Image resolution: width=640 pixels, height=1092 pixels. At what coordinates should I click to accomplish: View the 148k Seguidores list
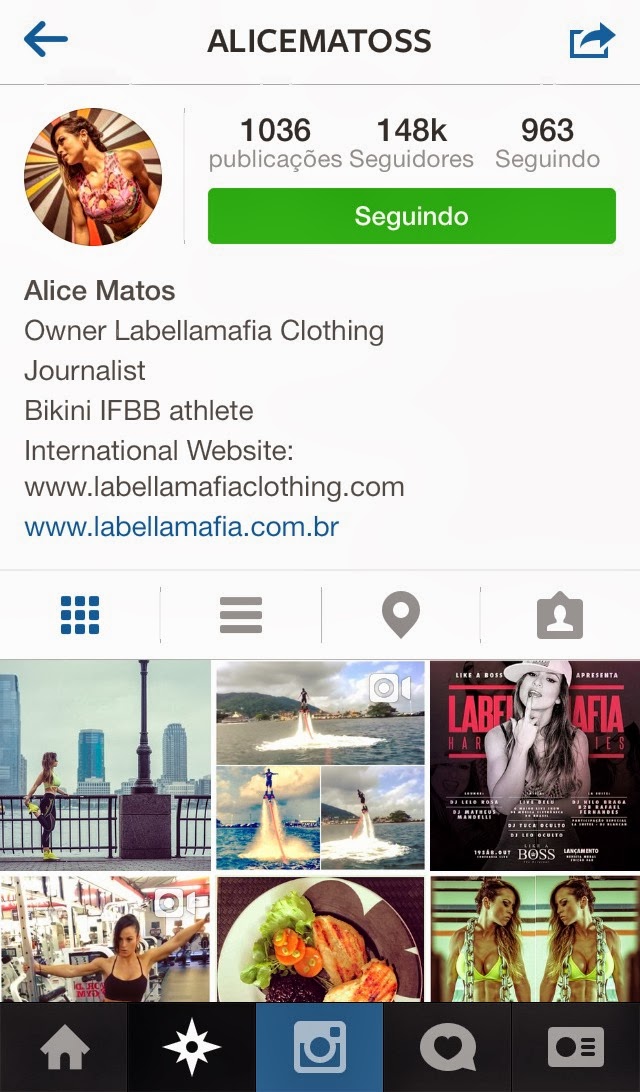pyautogui.click(x=411, y=143)
